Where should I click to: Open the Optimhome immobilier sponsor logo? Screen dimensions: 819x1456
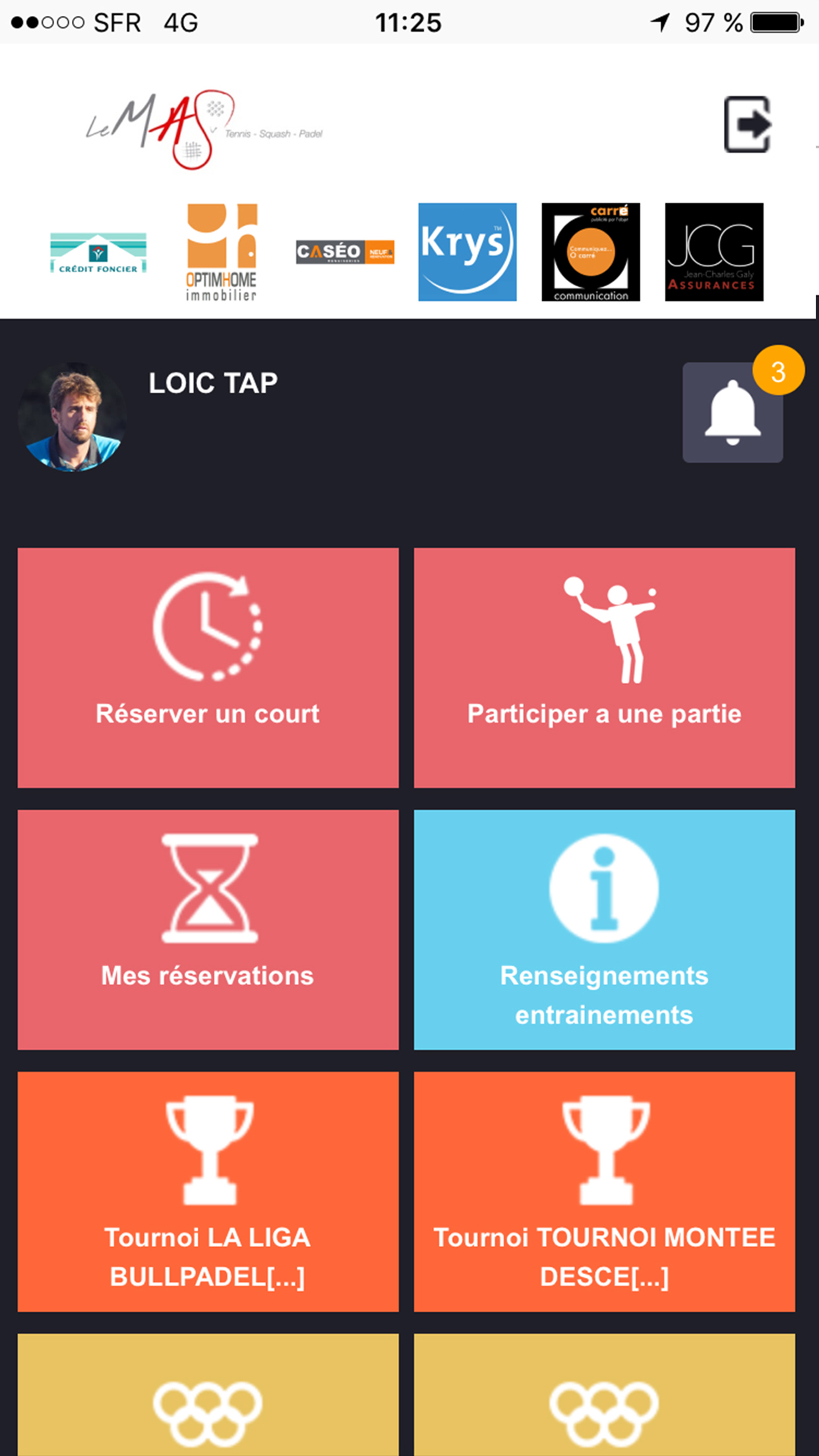click(x=221, y=253)
